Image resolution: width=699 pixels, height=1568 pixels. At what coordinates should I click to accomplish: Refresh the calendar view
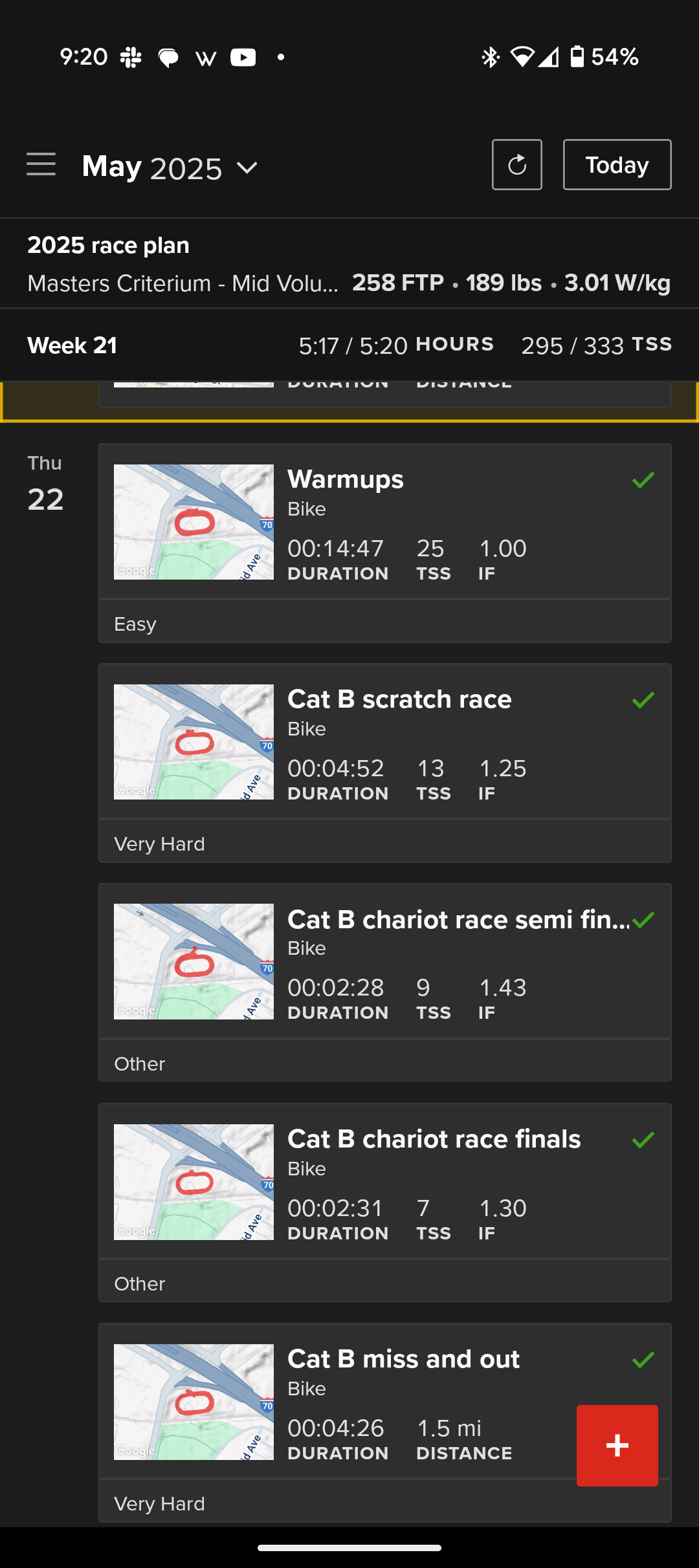pyautogui.click(x=516, y=164)
